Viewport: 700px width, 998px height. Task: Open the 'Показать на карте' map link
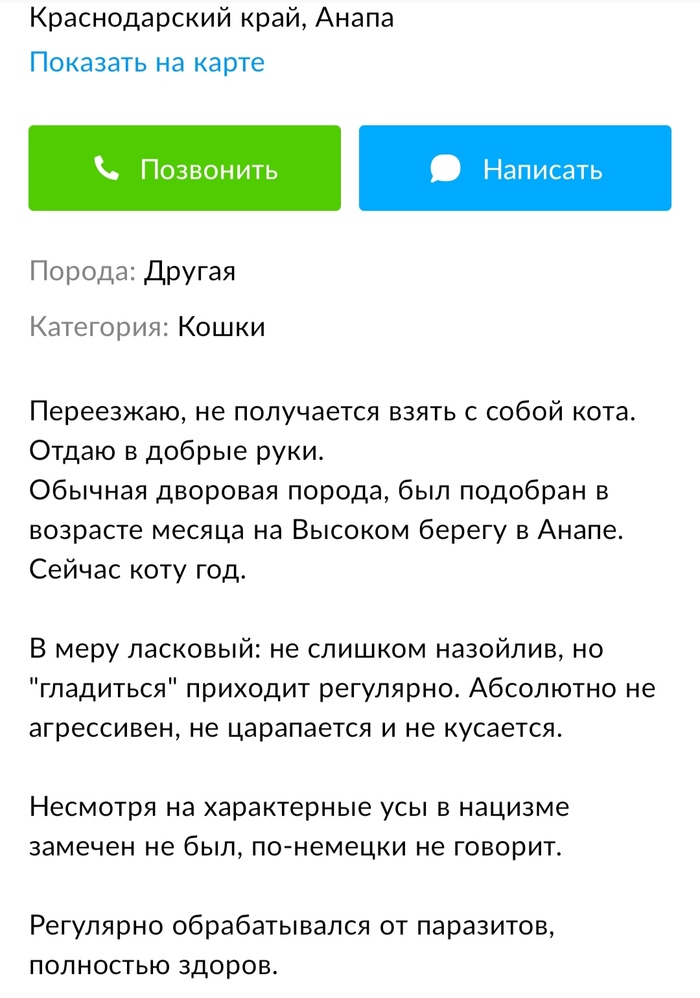pos(147,63)
